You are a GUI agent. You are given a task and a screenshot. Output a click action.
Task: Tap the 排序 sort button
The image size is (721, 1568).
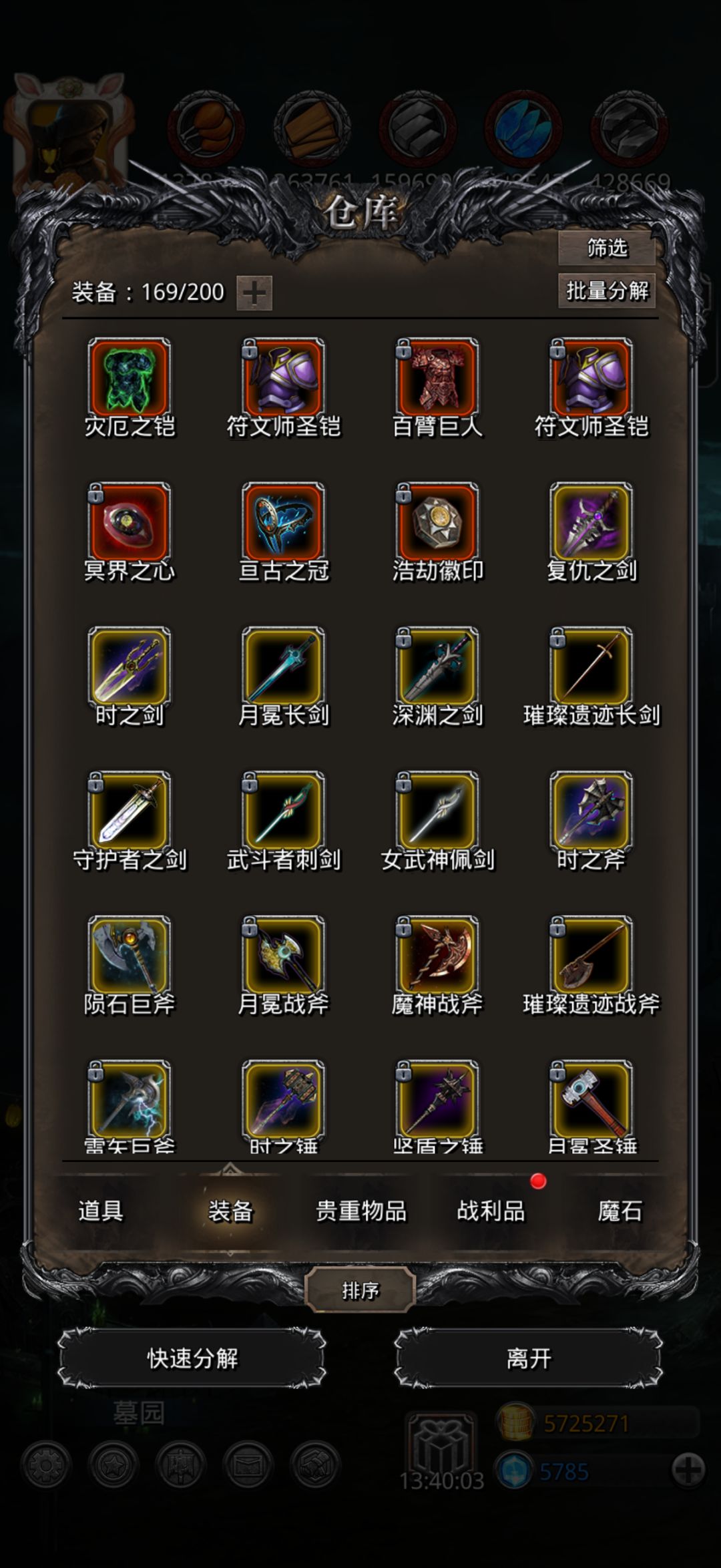(360, 1290)
